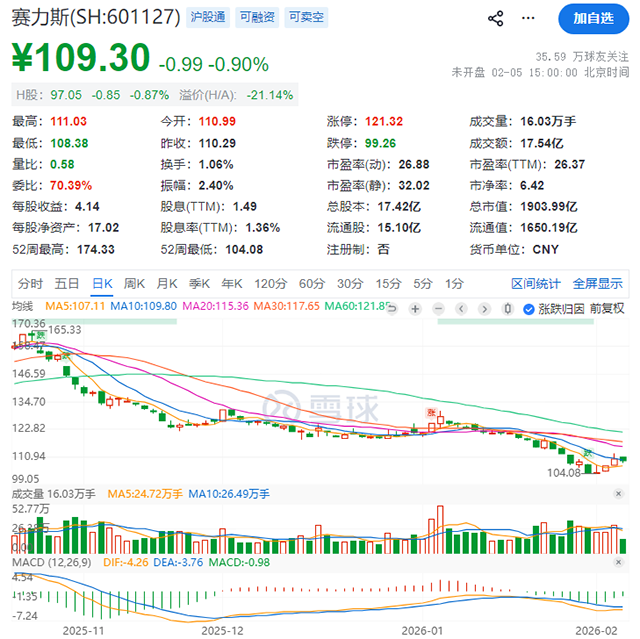
Task: Switch chart to 分时 view
Action: pos(30,283)
